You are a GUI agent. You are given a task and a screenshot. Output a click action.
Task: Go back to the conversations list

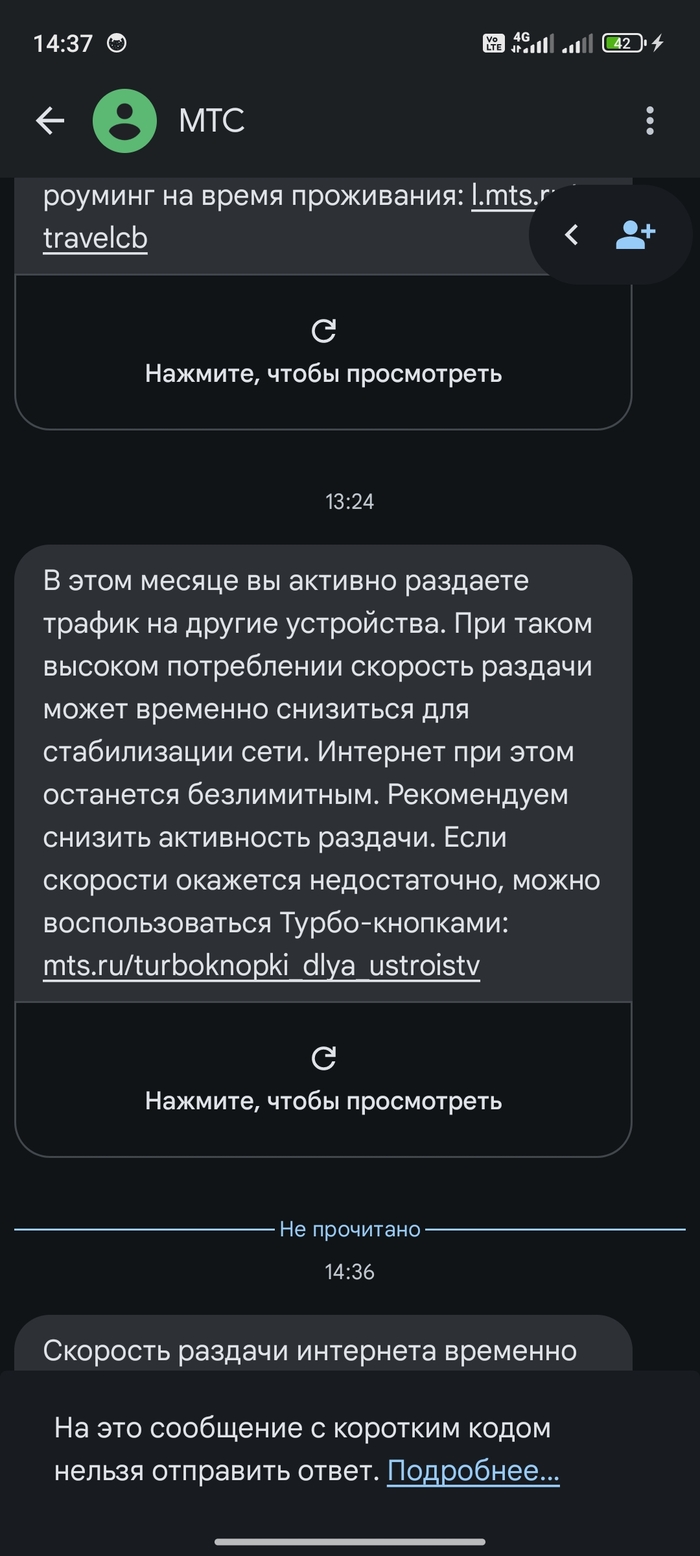[50, 121]
